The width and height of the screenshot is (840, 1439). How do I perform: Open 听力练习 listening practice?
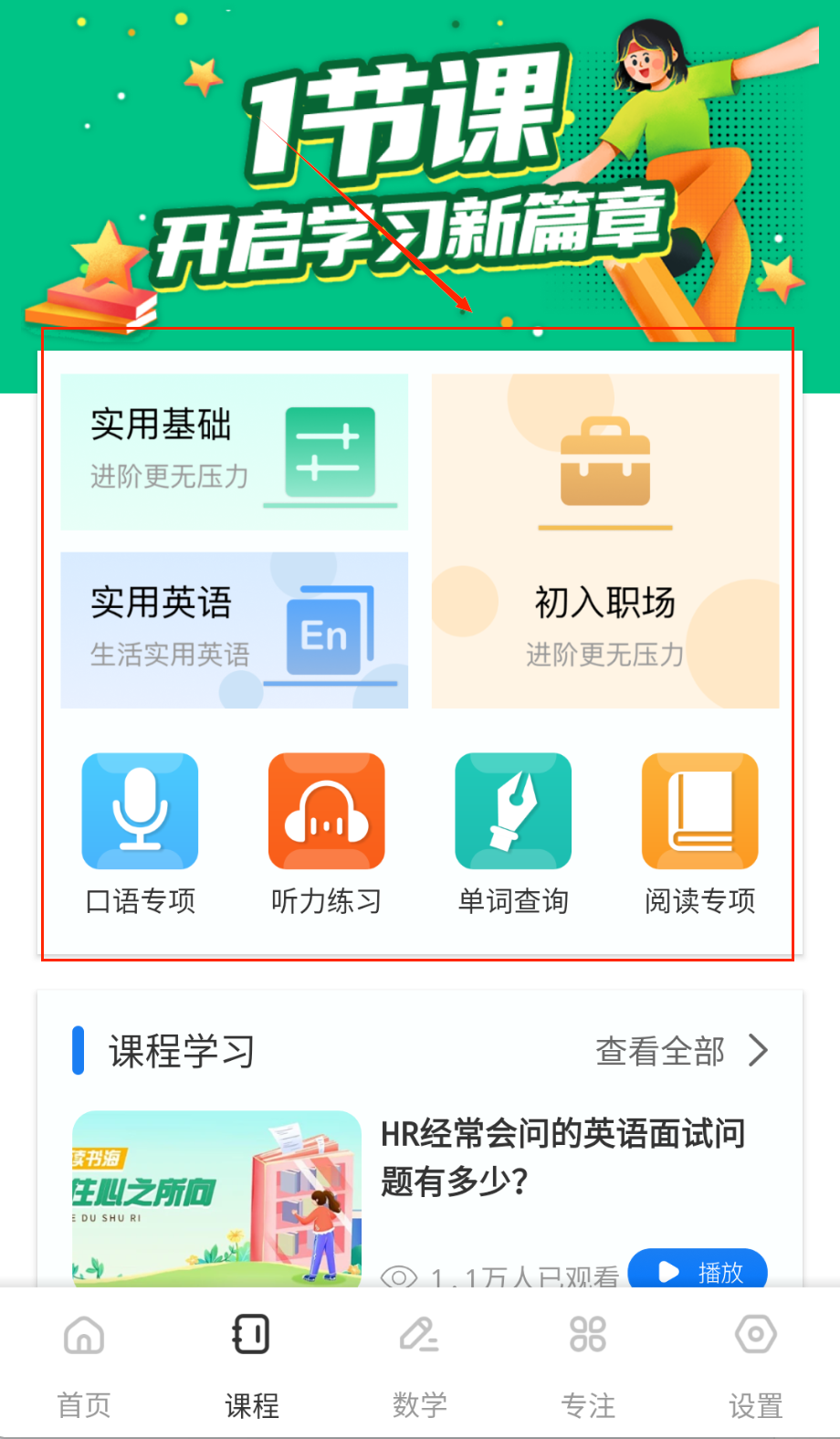(x=326, y=833)
